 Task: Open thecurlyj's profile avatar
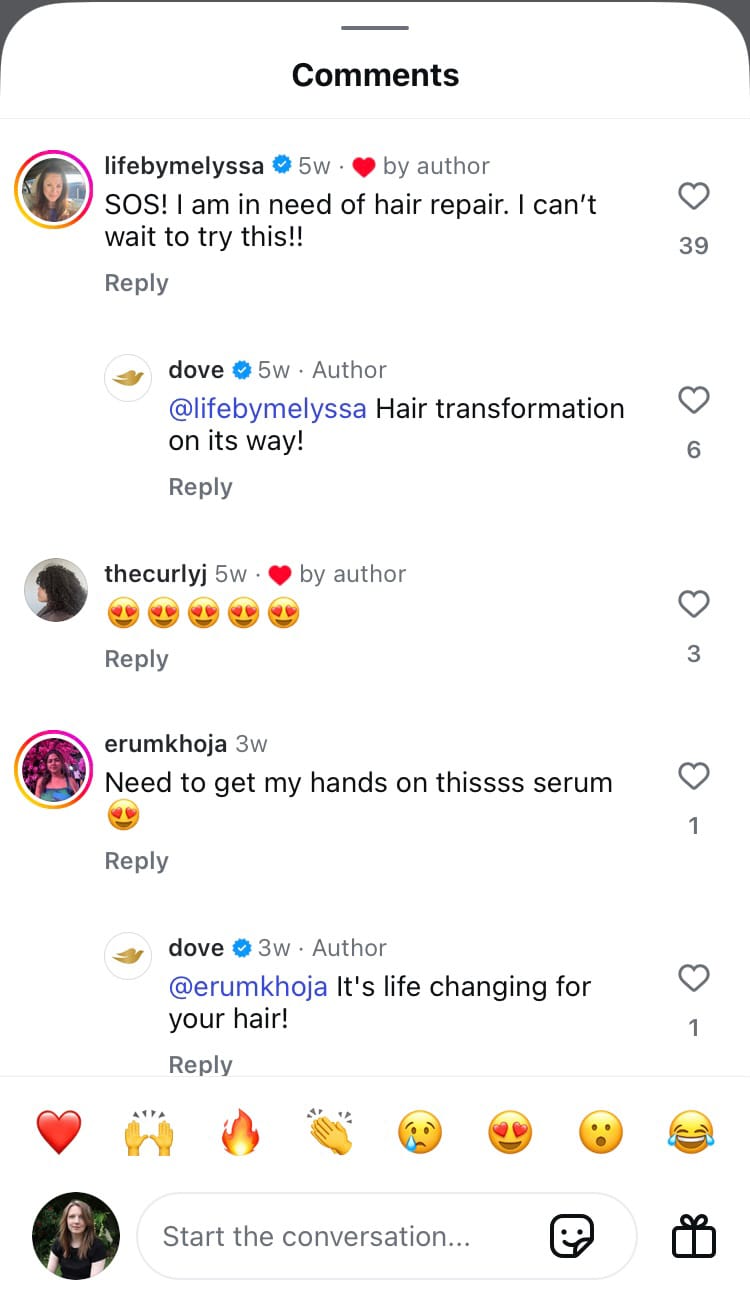56,590
